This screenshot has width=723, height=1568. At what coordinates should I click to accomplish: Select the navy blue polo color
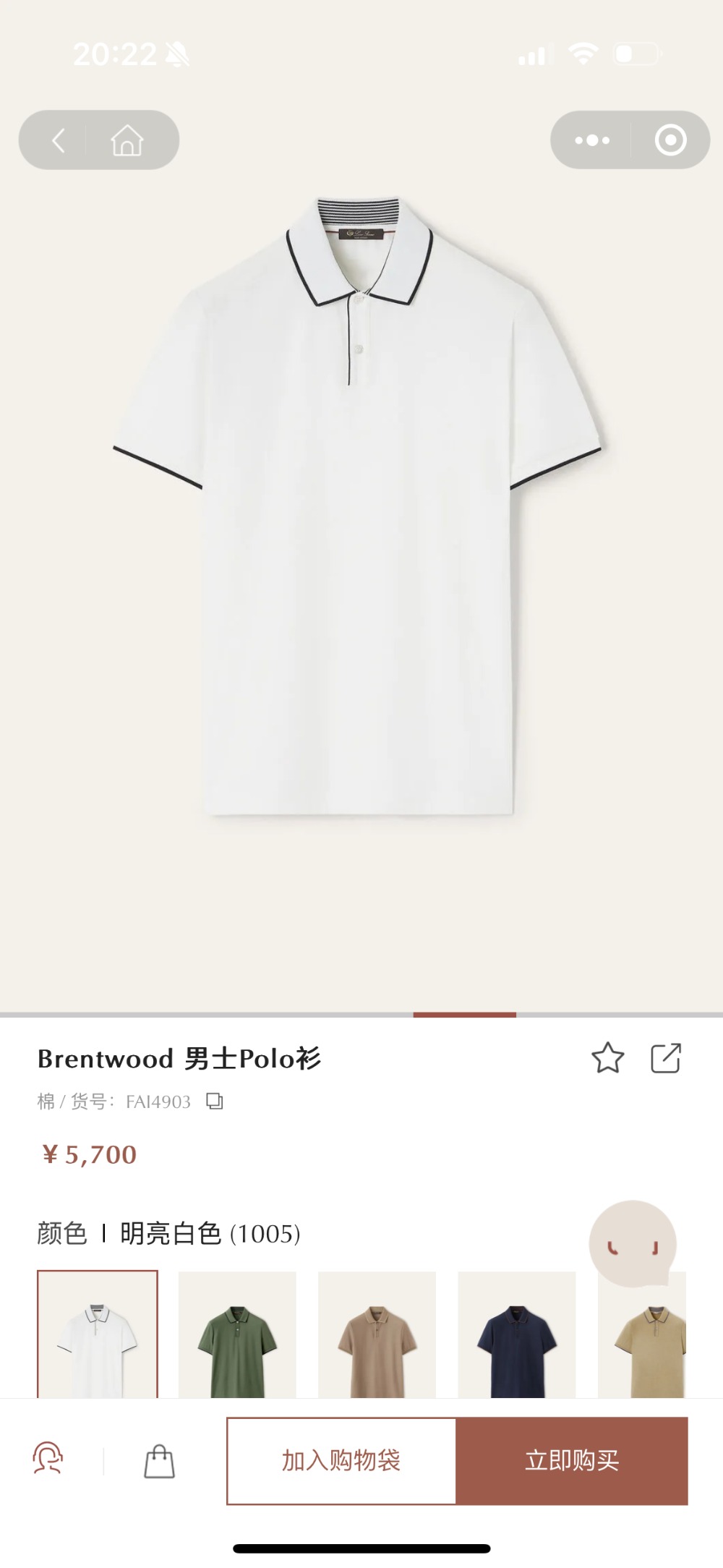click(x=517, y=1334)
